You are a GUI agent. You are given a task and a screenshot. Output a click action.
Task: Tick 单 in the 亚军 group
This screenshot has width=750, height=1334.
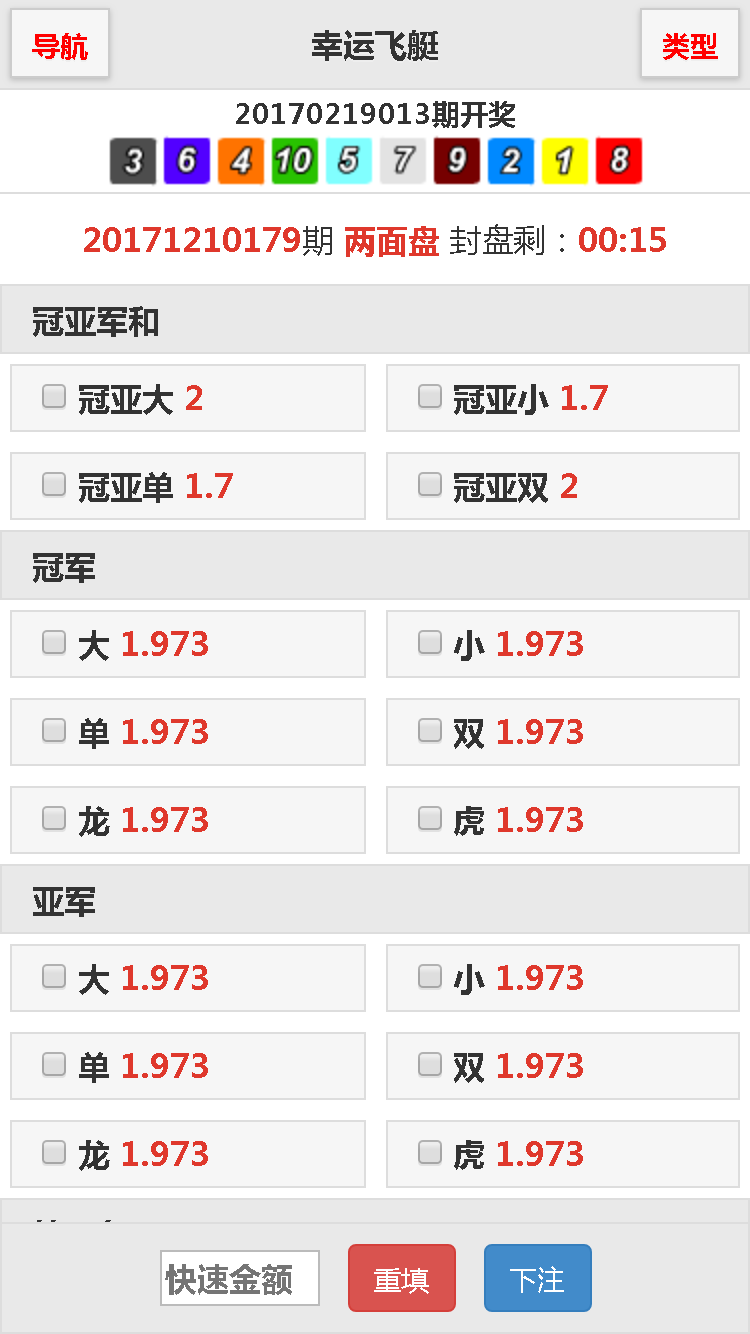(54, 1065)
